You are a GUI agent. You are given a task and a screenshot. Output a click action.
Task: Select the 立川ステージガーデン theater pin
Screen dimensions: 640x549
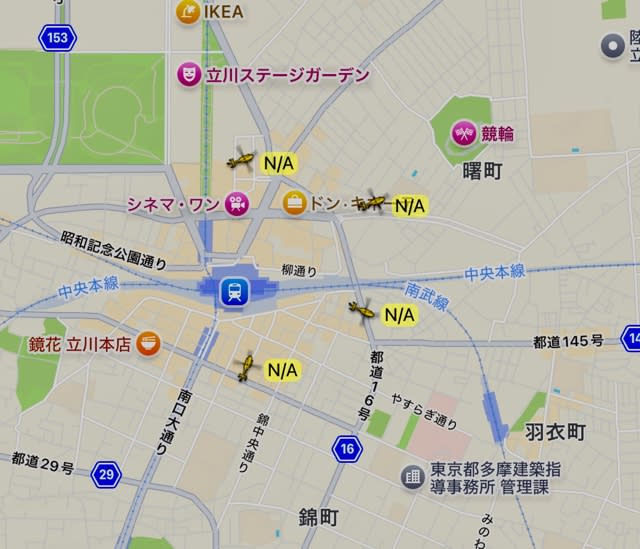(x=187, y=74)
